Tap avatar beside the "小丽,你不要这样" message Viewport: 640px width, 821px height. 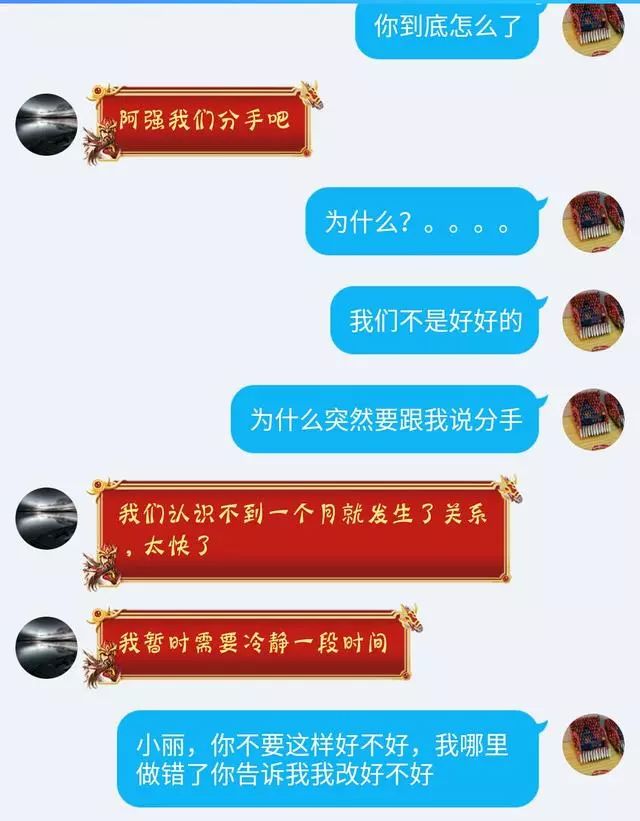(593, 745)
